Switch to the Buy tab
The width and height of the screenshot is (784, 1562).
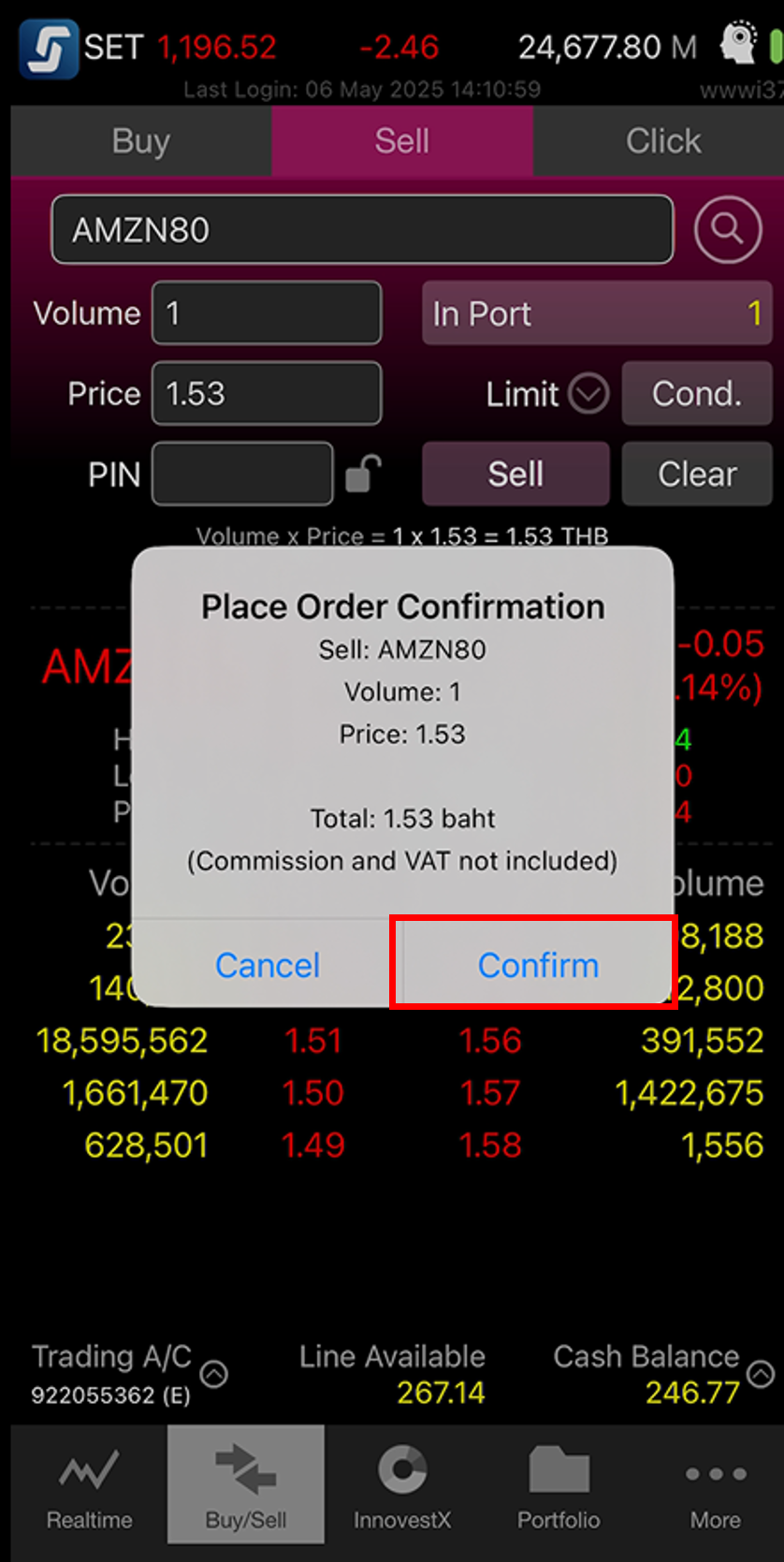pyautogui.click(x=141, y=141)
